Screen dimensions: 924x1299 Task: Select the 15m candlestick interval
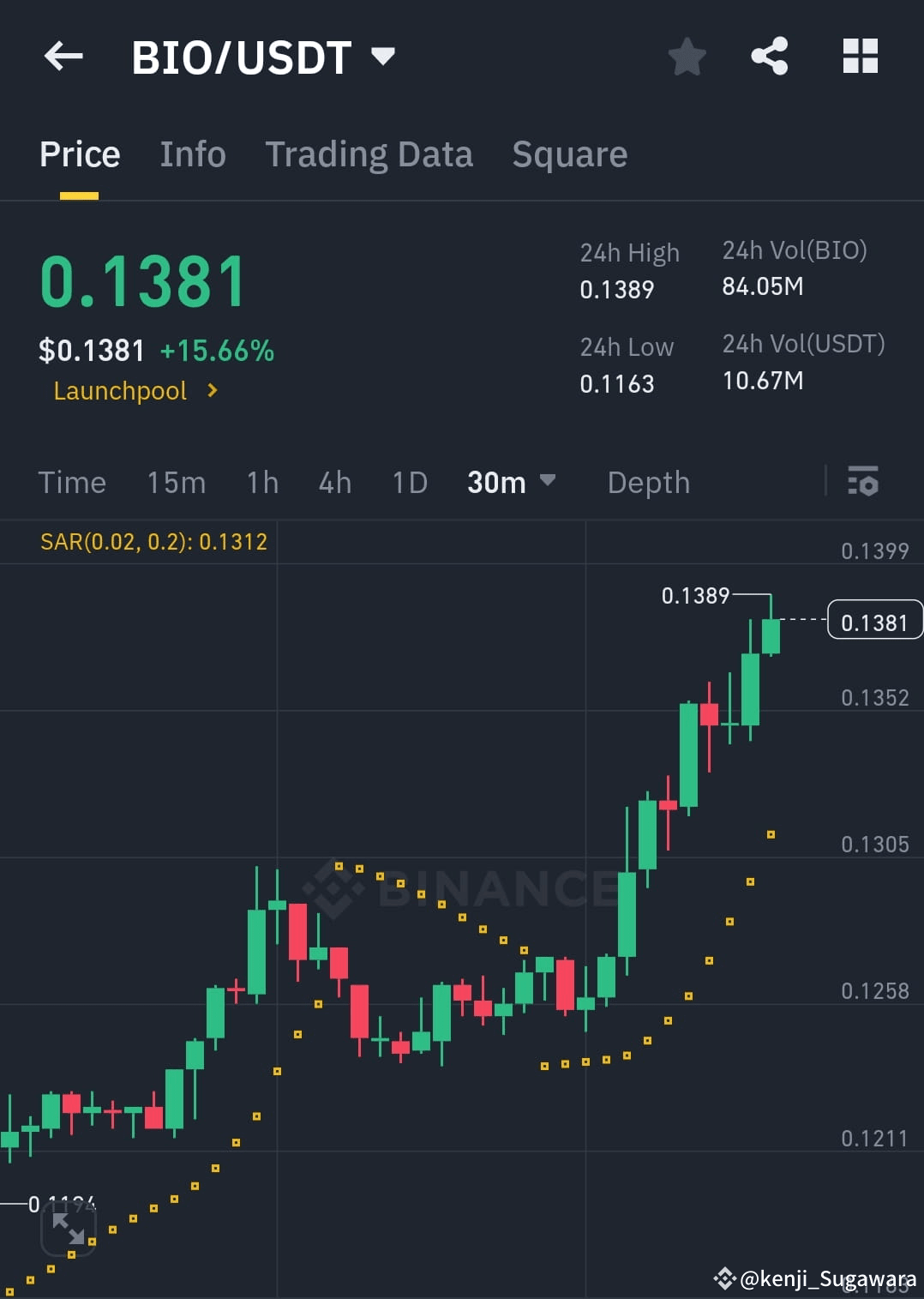click(176, 482)
